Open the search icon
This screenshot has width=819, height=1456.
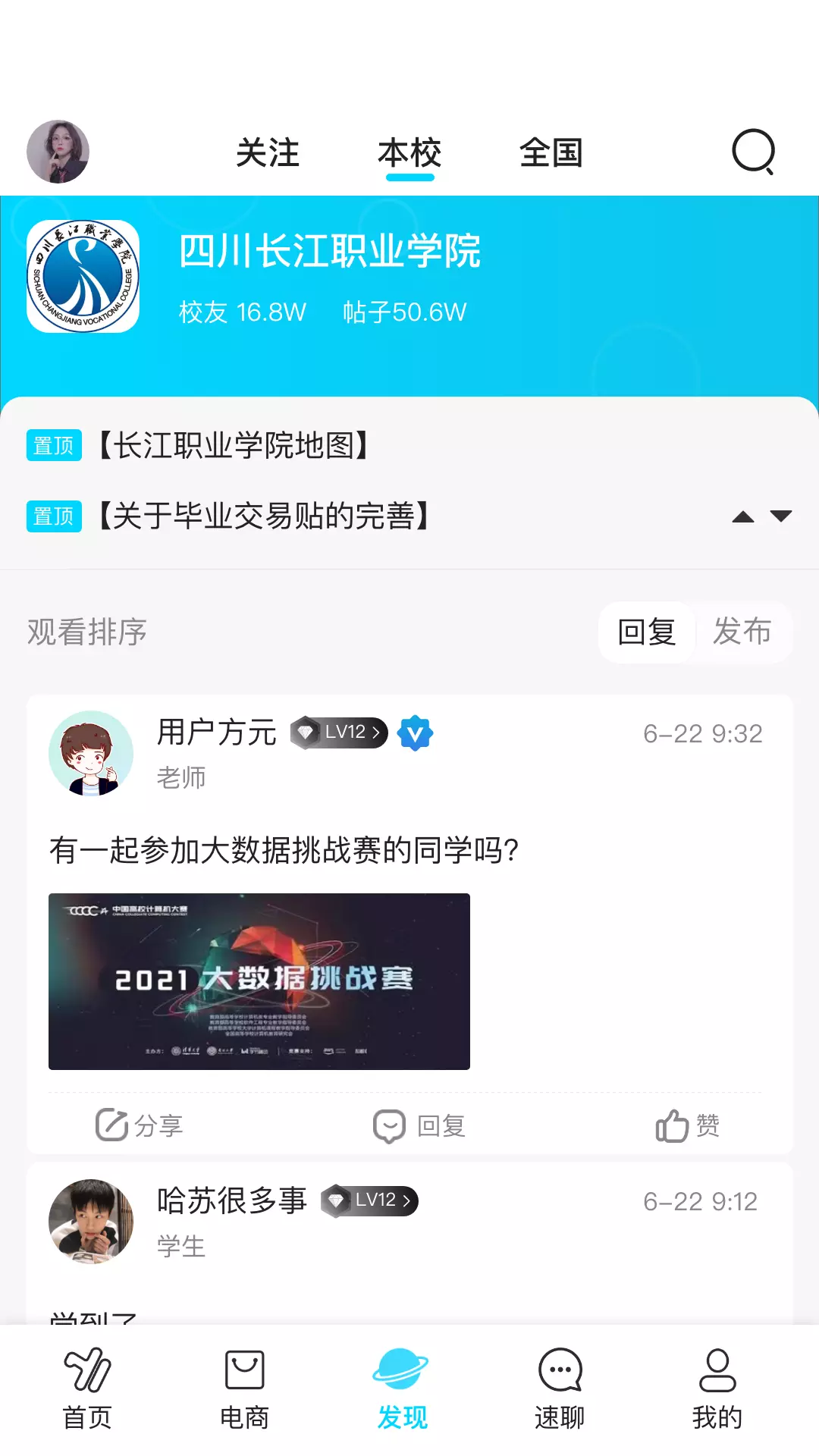click(753, 152)
